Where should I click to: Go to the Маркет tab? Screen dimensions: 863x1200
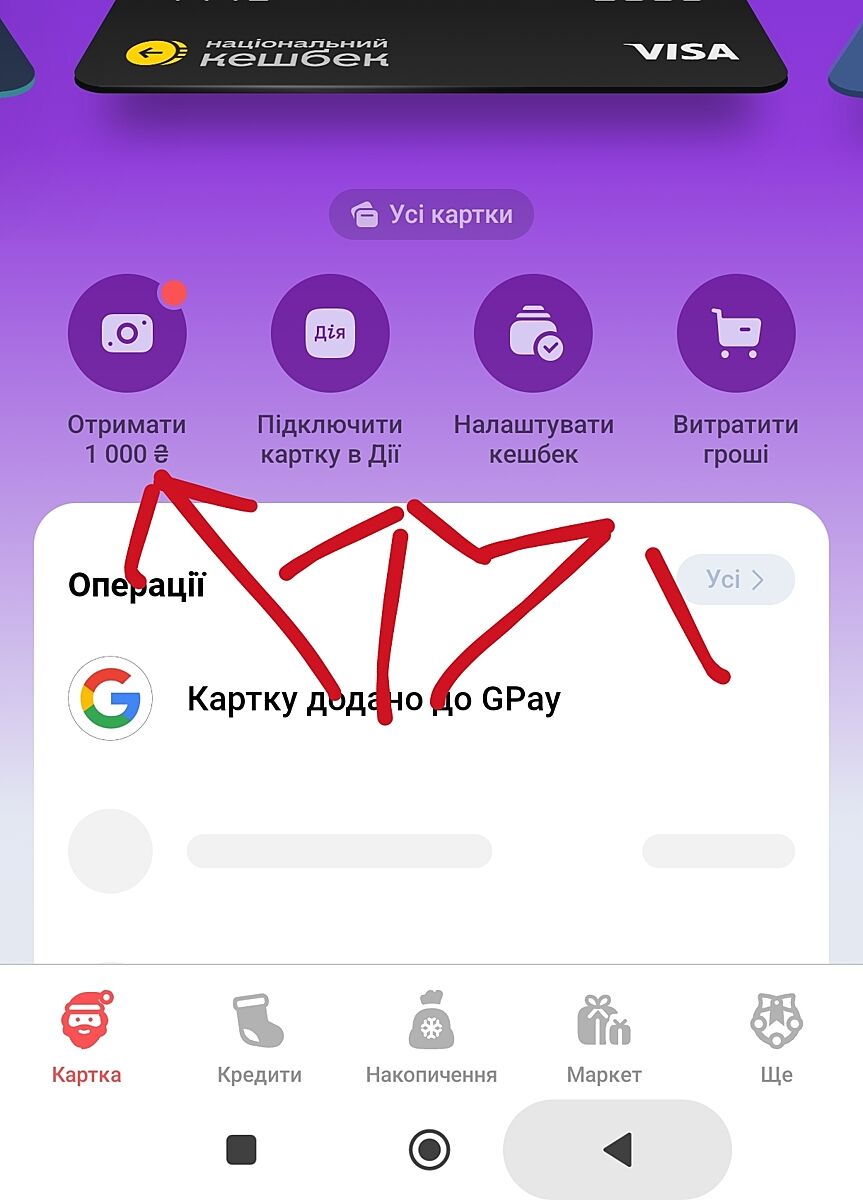pos(604,1038)
